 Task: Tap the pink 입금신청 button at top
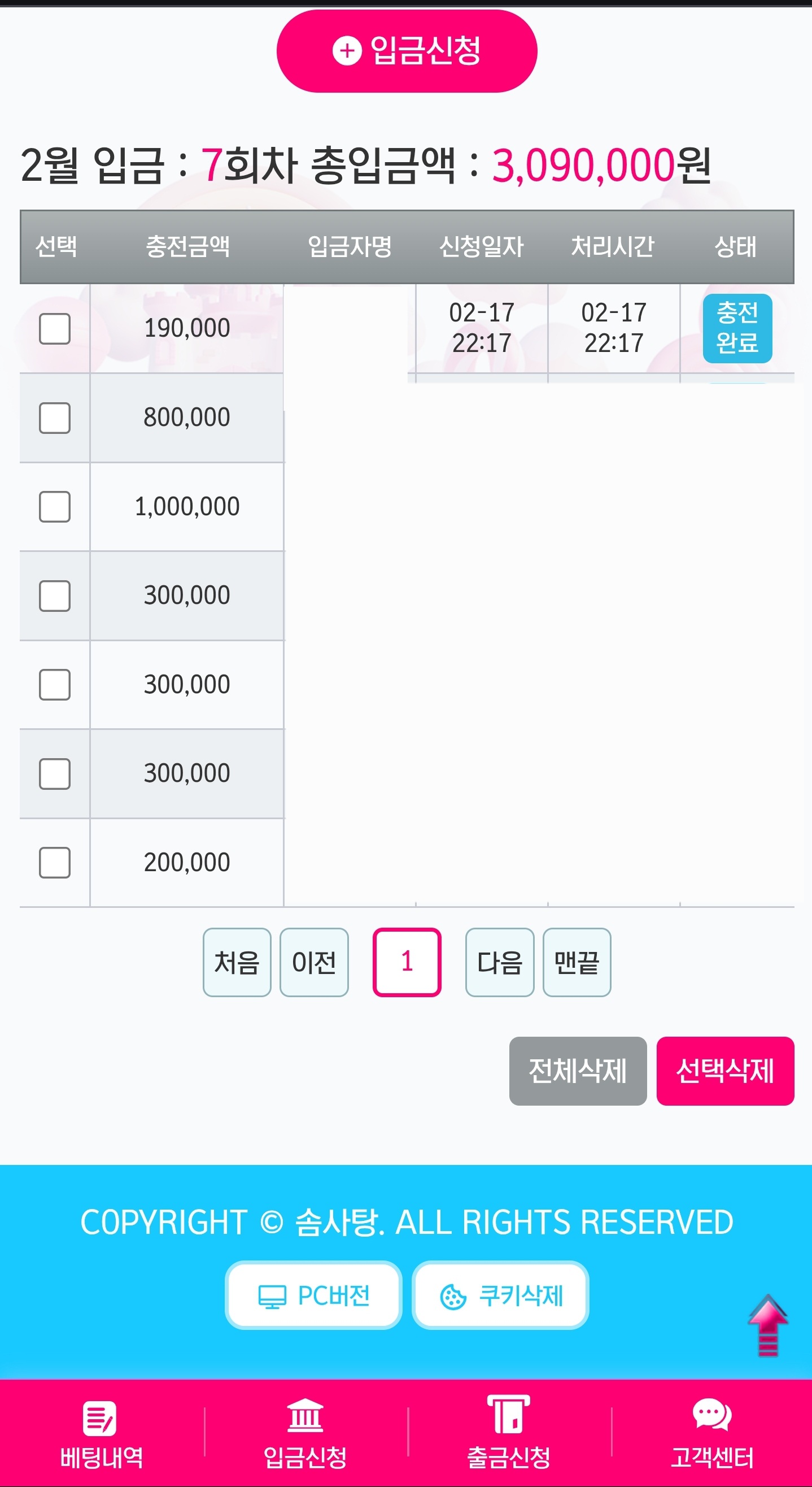click(407, 51)
